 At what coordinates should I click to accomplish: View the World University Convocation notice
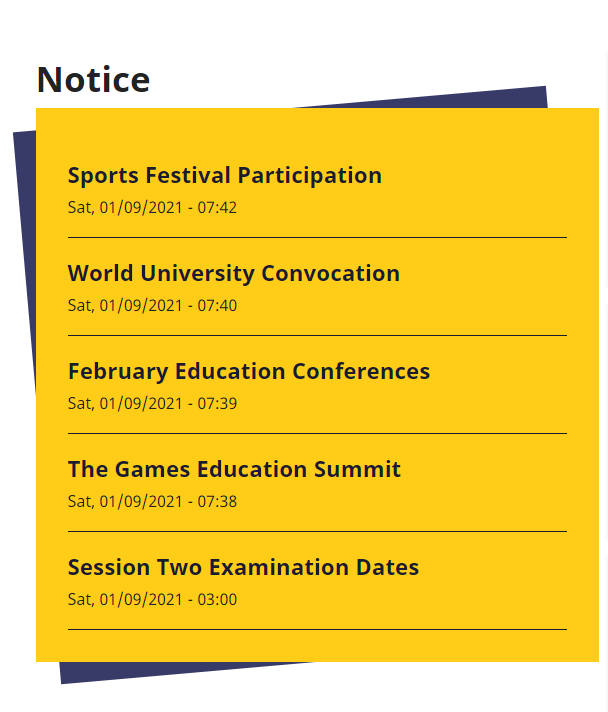(x=233, y=274)
